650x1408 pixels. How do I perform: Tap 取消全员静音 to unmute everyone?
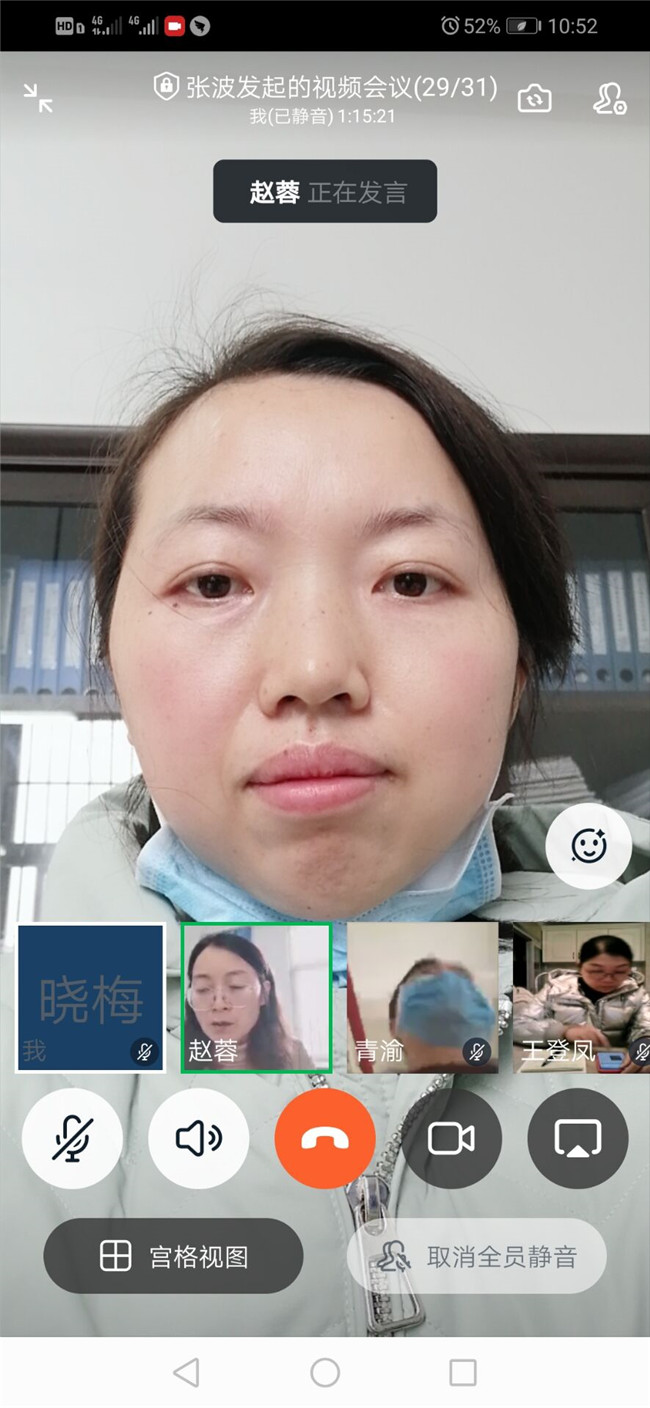(477, 1256)
